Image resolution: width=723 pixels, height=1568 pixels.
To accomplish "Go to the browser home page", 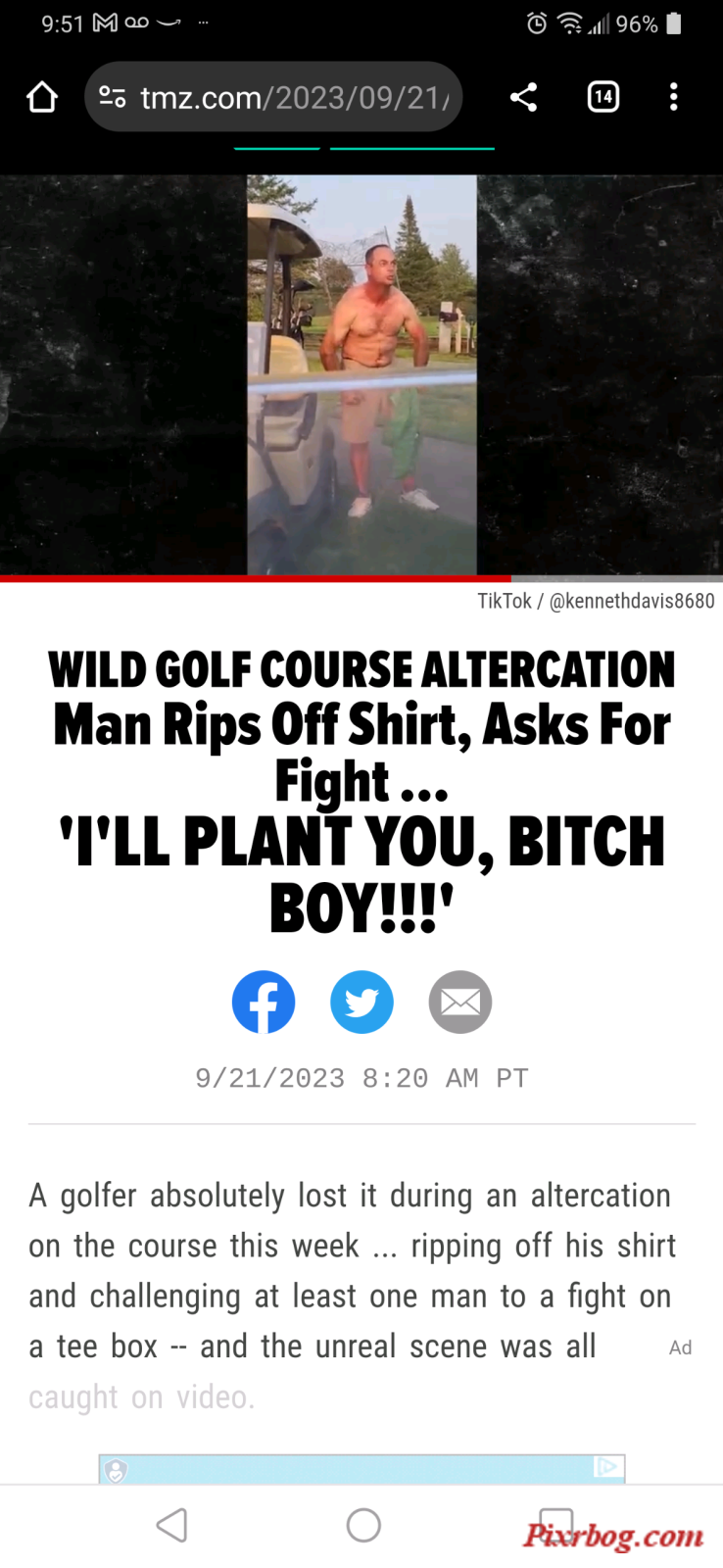I will click(42, 97).
